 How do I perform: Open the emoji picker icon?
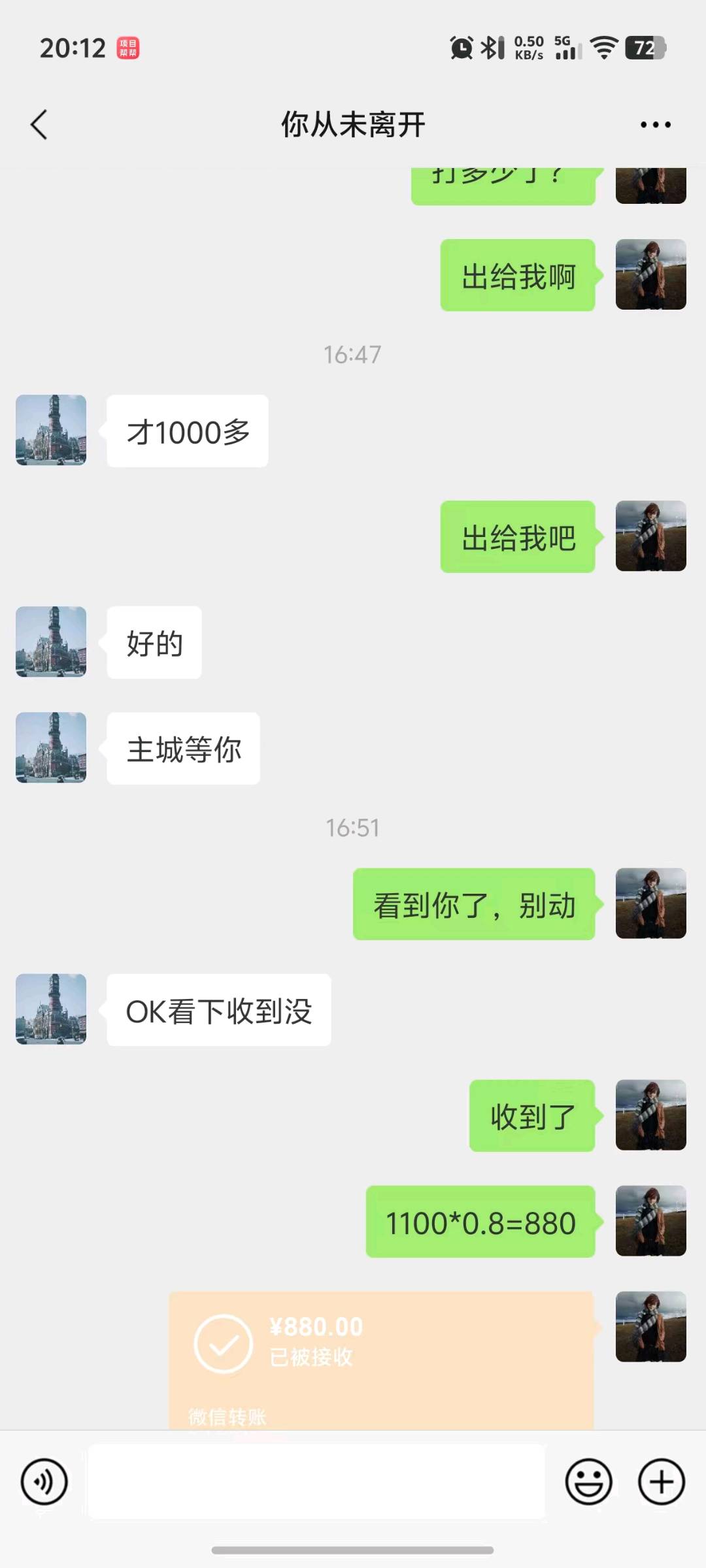(589, 1482)
